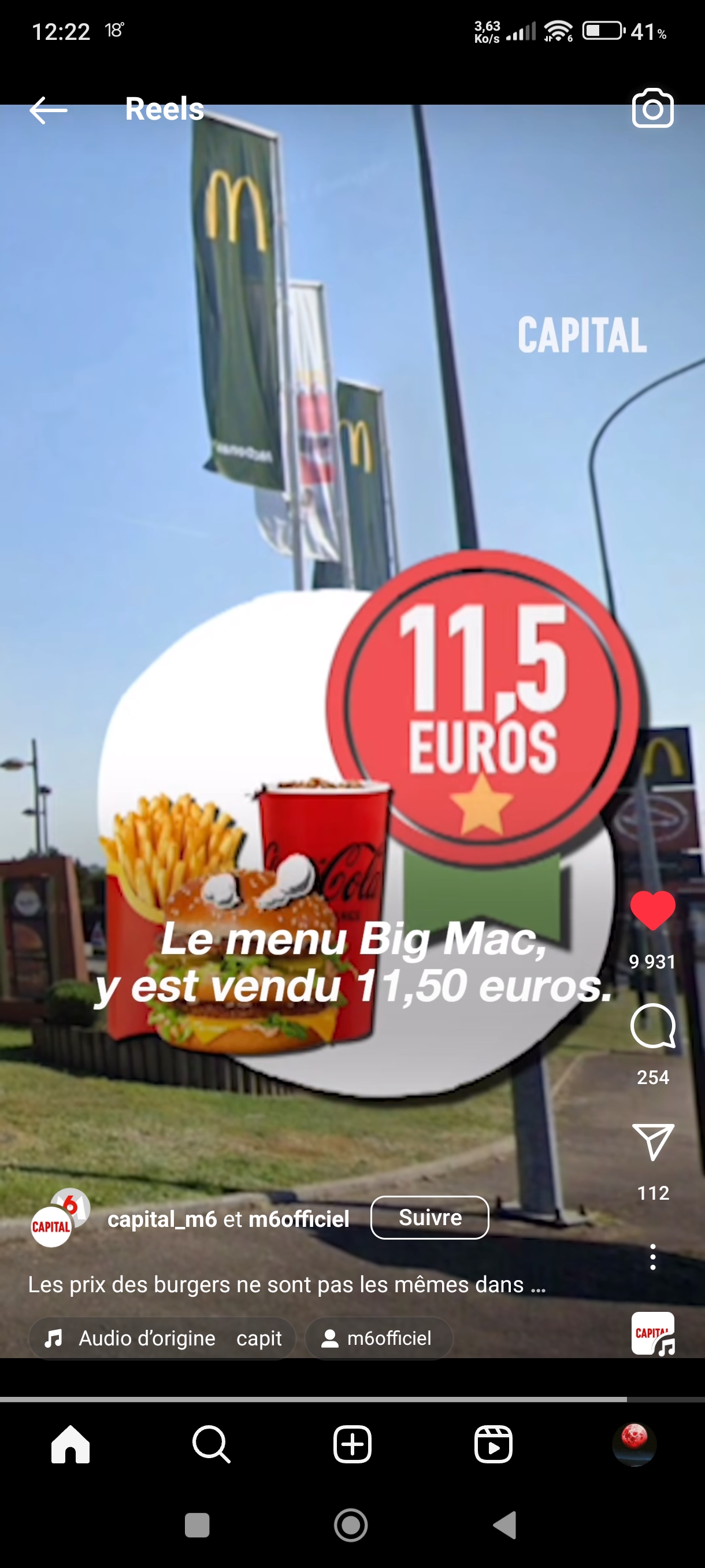The width and height of the screenshot is (705, 1568).
Task: Share this reel via the paper plane
Action: click(652, 1141)
